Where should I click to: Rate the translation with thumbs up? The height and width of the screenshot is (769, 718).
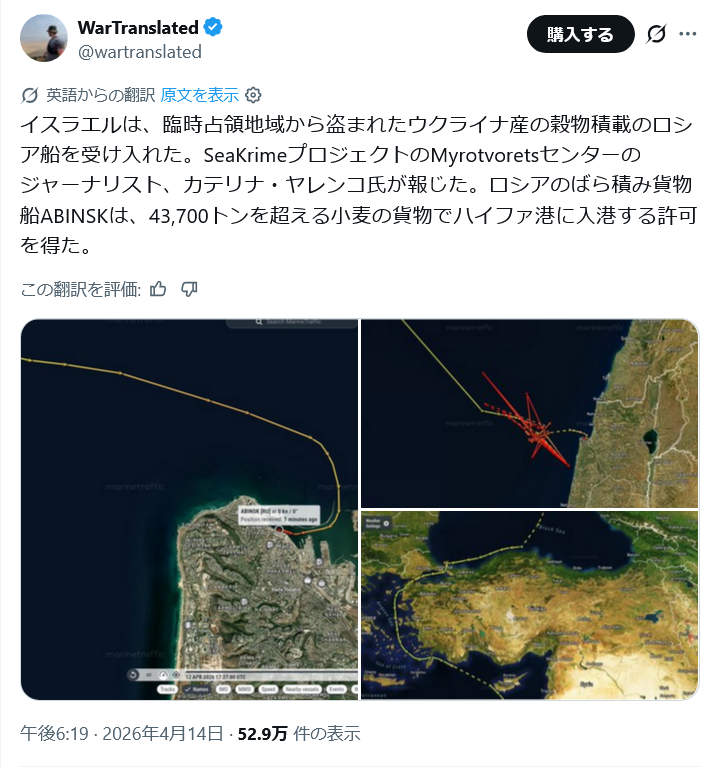pos(158,289)
